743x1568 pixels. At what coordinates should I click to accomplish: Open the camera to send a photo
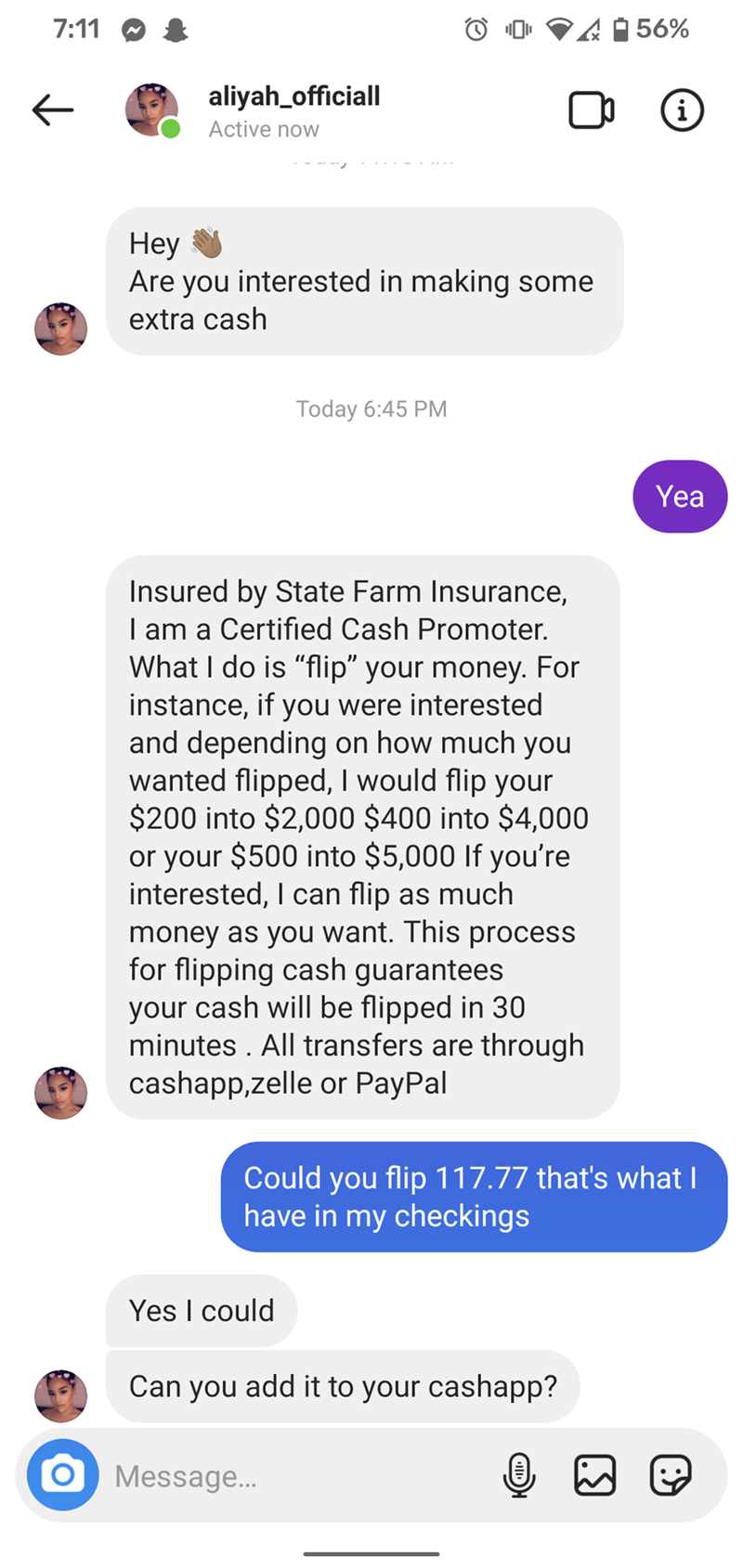[x=62, y=1474]
